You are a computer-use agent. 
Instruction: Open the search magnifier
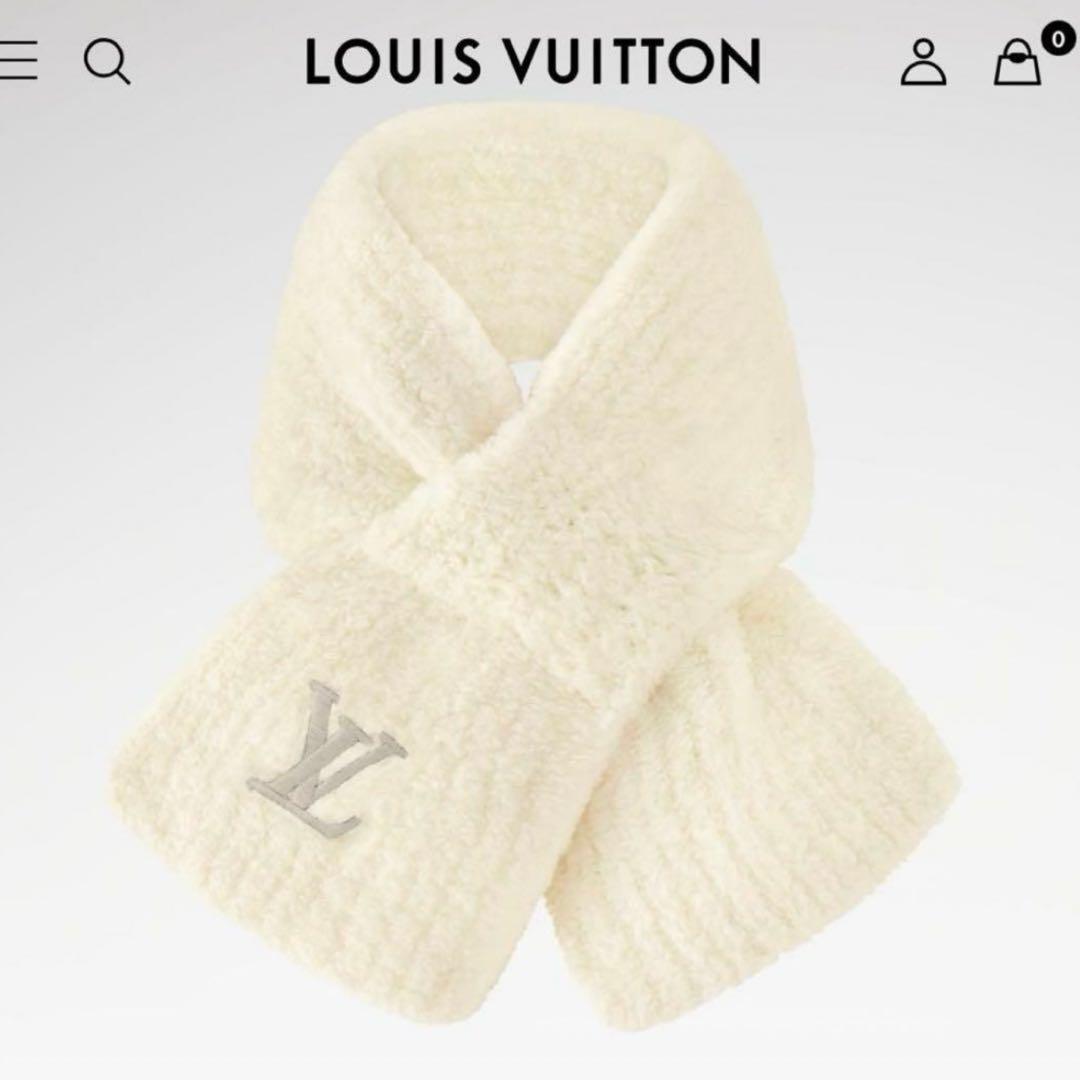pyautogui.click(x=106, y=62)
